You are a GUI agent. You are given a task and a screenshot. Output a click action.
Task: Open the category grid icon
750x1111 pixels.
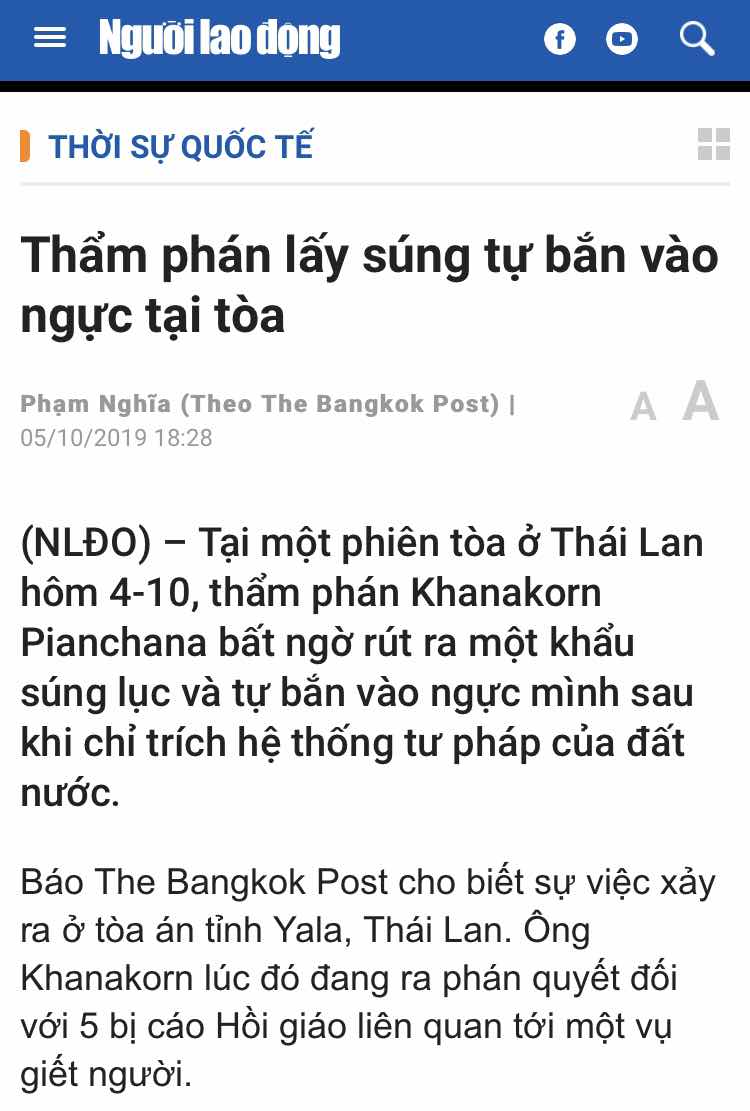click(714, 144)
